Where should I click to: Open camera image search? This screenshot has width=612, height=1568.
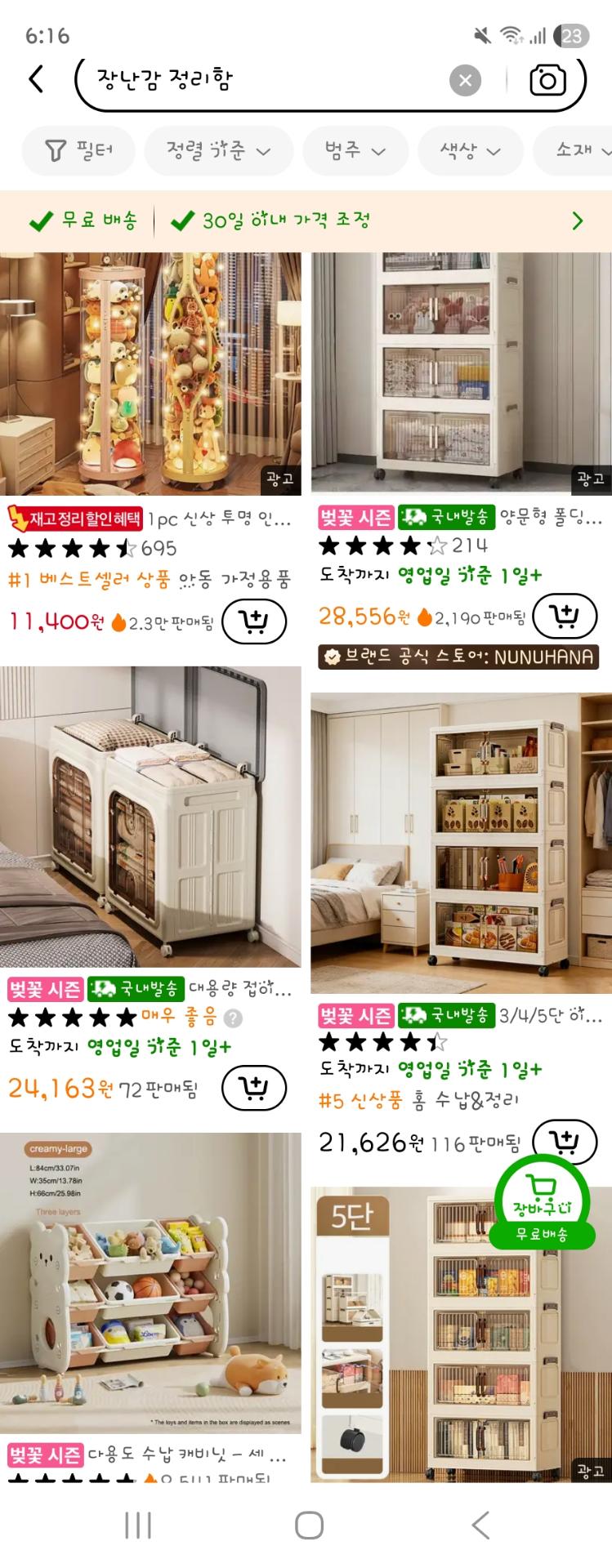(x=547, y=80)
